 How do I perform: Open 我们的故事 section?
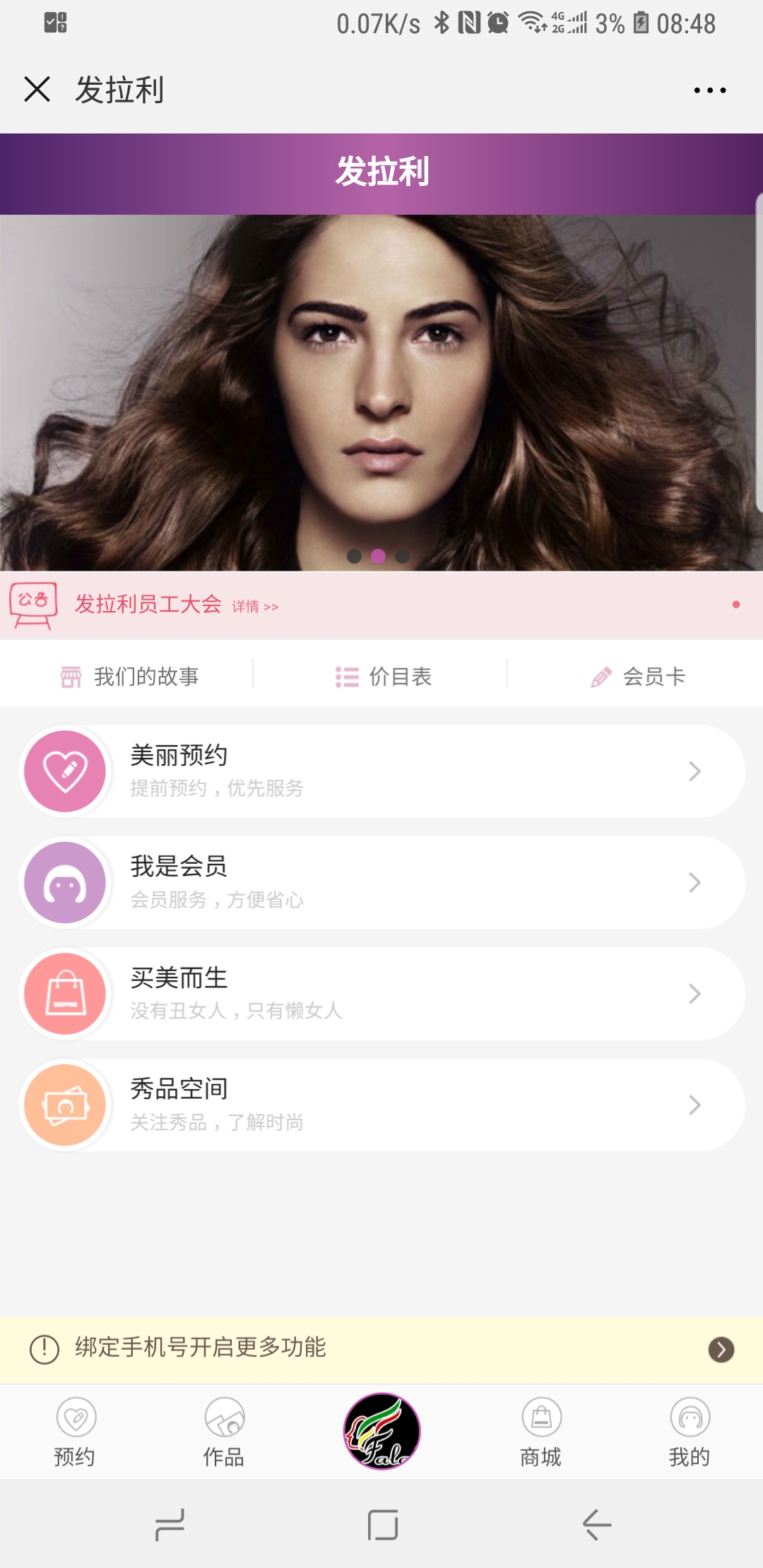(129, 677)
